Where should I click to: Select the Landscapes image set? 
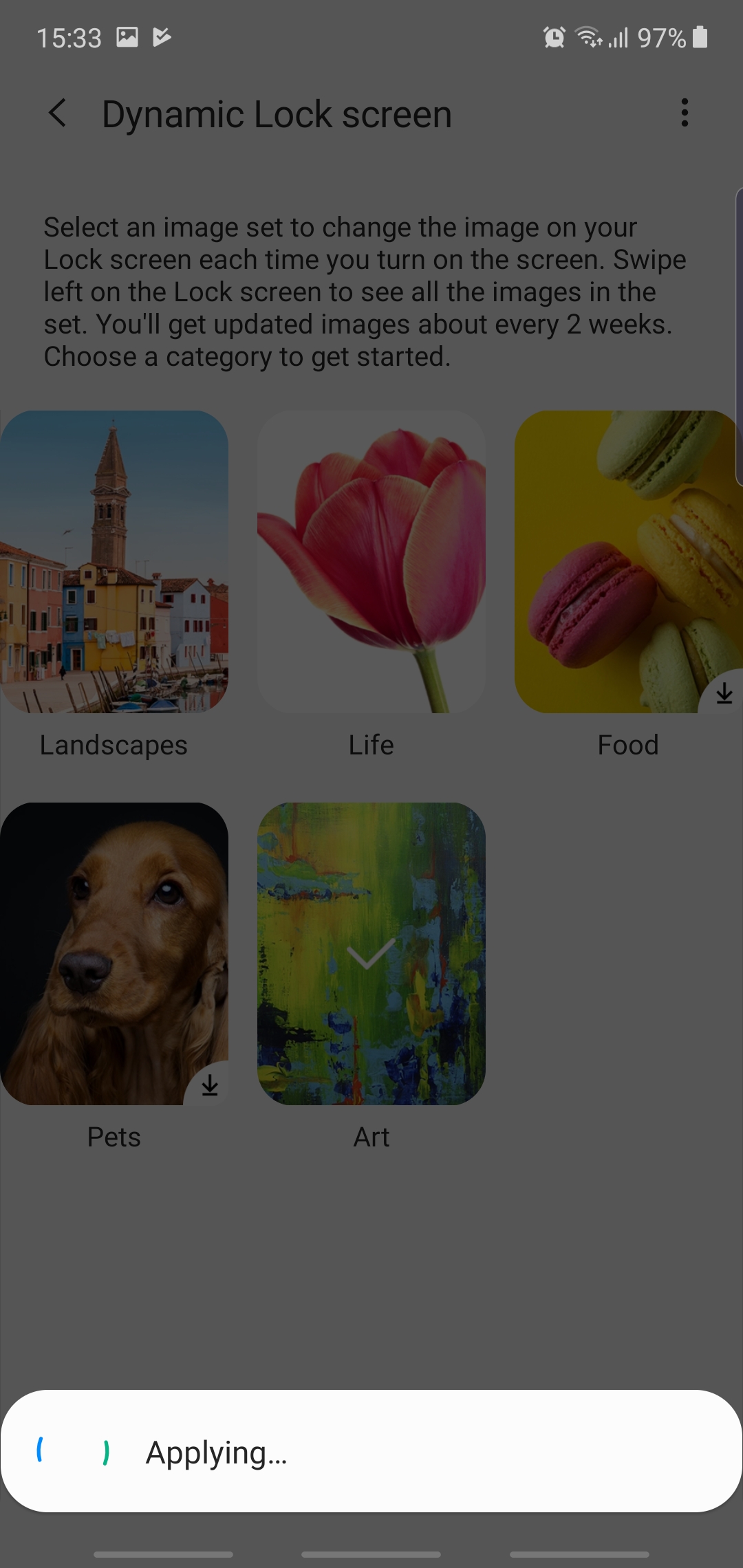pyautogui.click(x=114, y=562)
